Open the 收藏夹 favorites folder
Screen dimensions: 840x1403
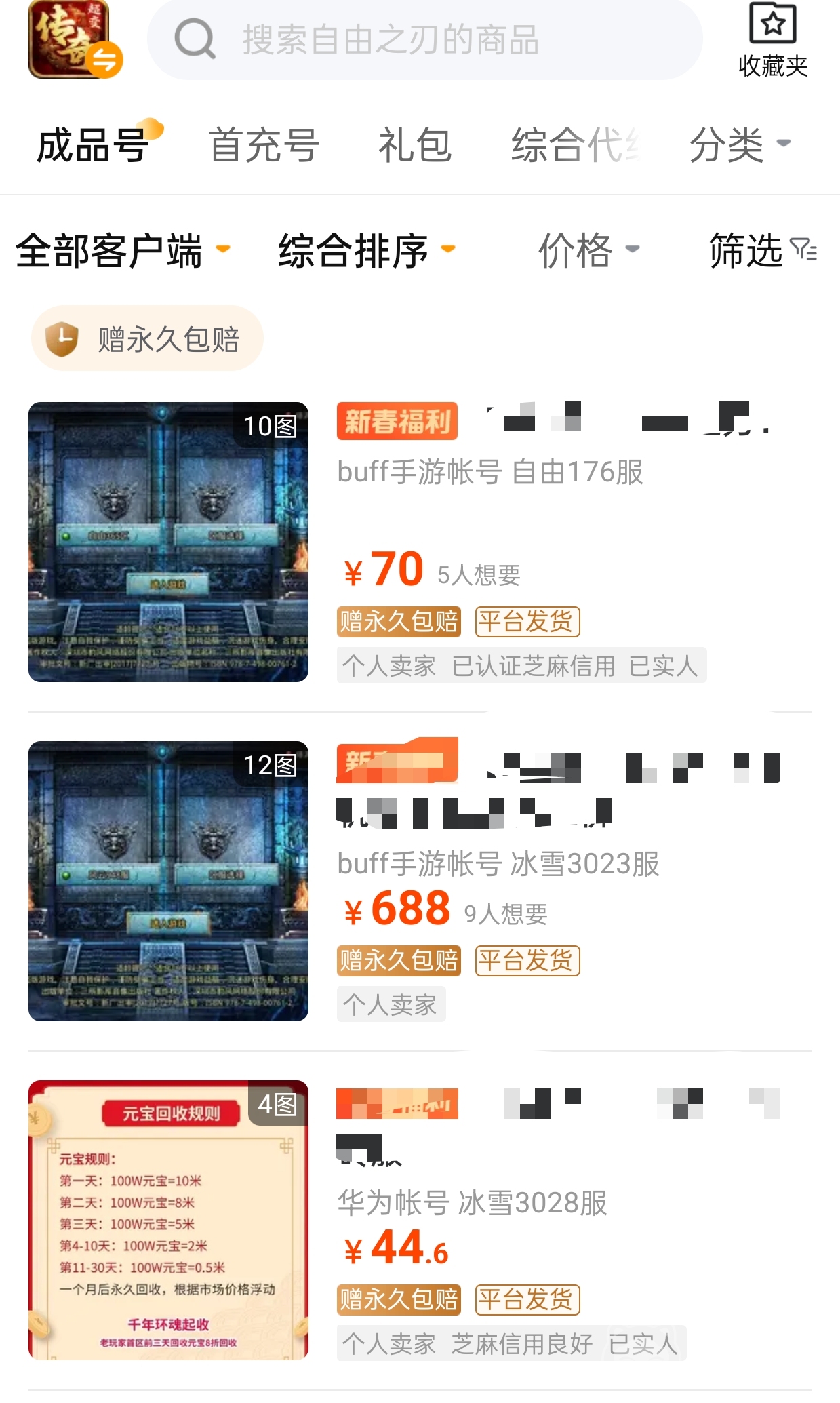coord(772,40)
